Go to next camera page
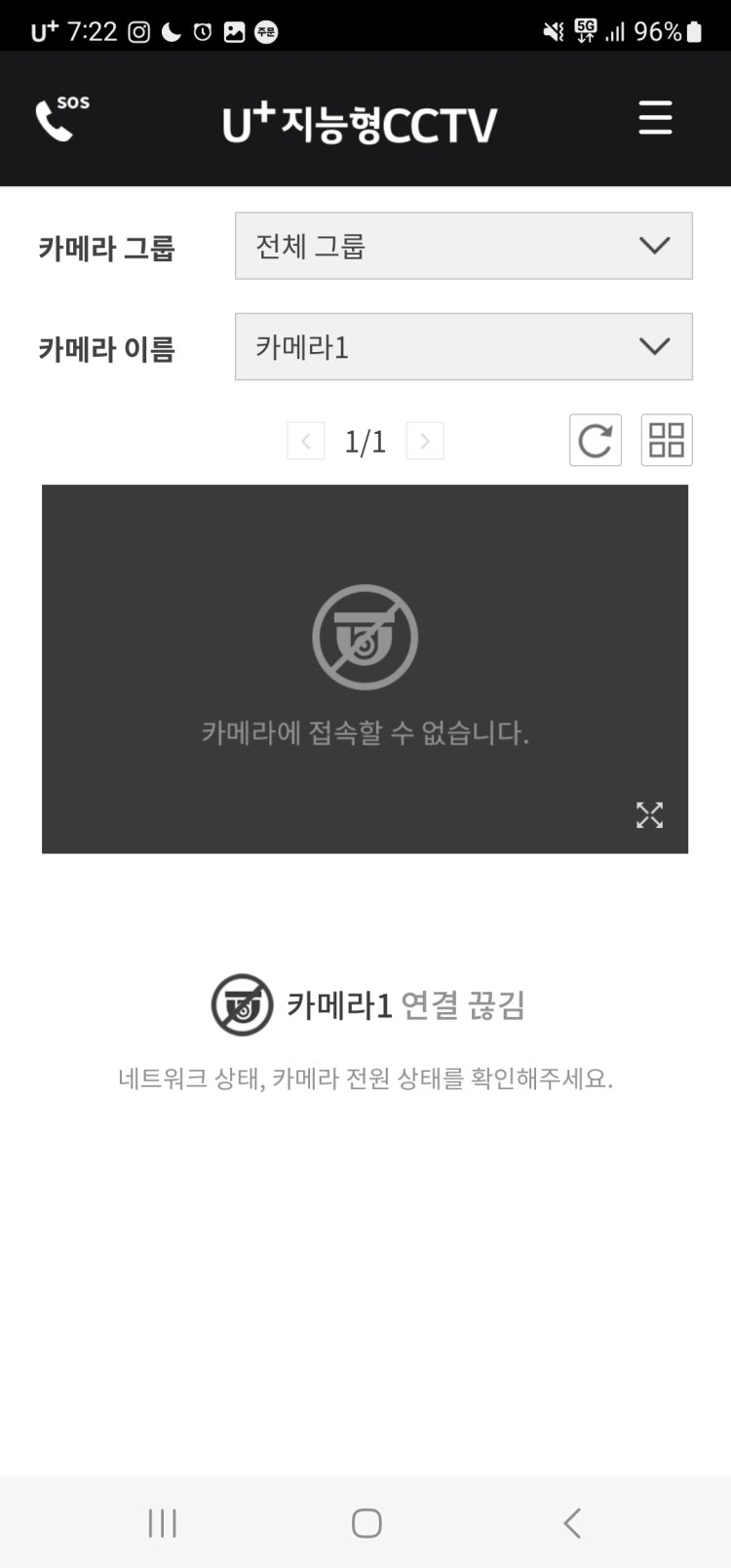The image size is (731, 1568). [425, 441]
